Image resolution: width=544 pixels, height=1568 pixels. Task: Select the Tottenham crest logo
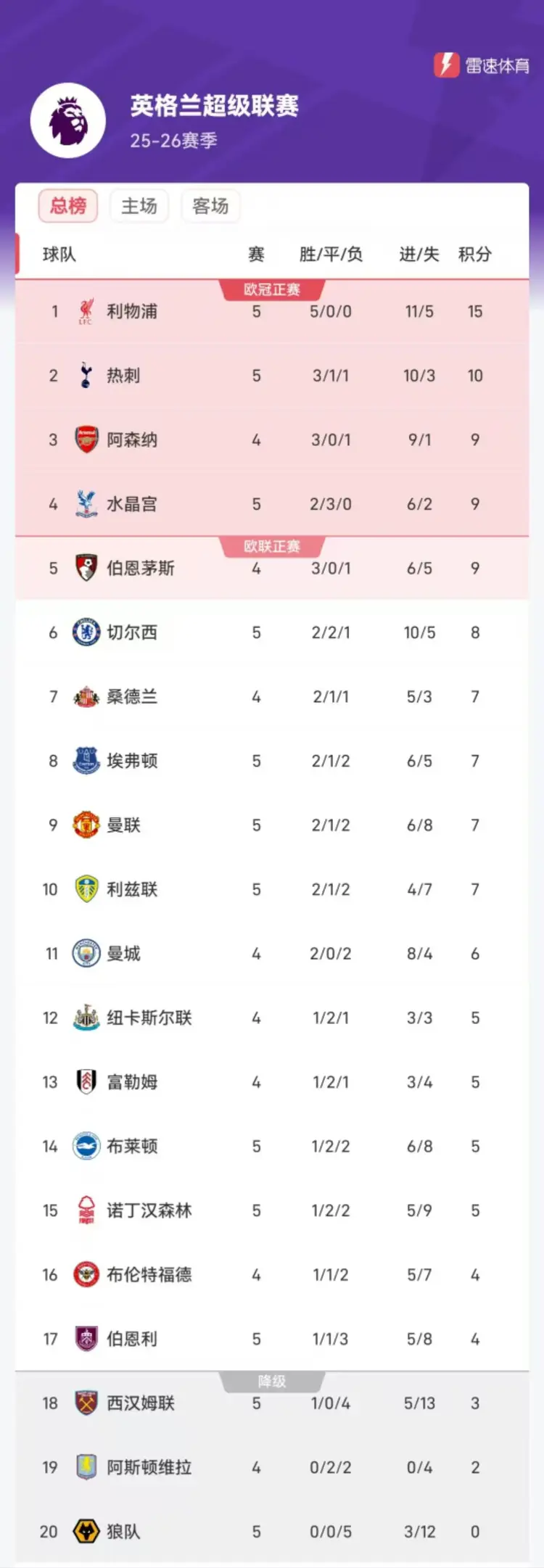(85, 376)
